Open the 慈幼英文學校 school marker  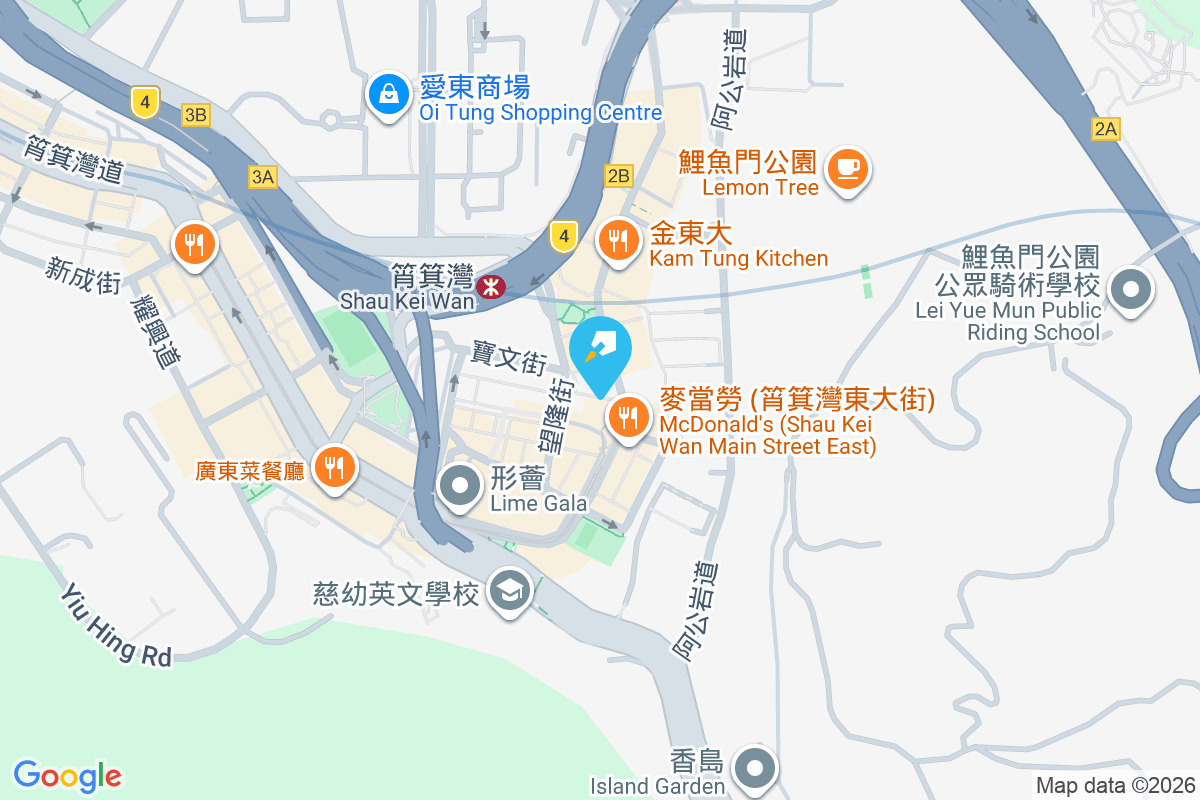[x=511, y=593]
